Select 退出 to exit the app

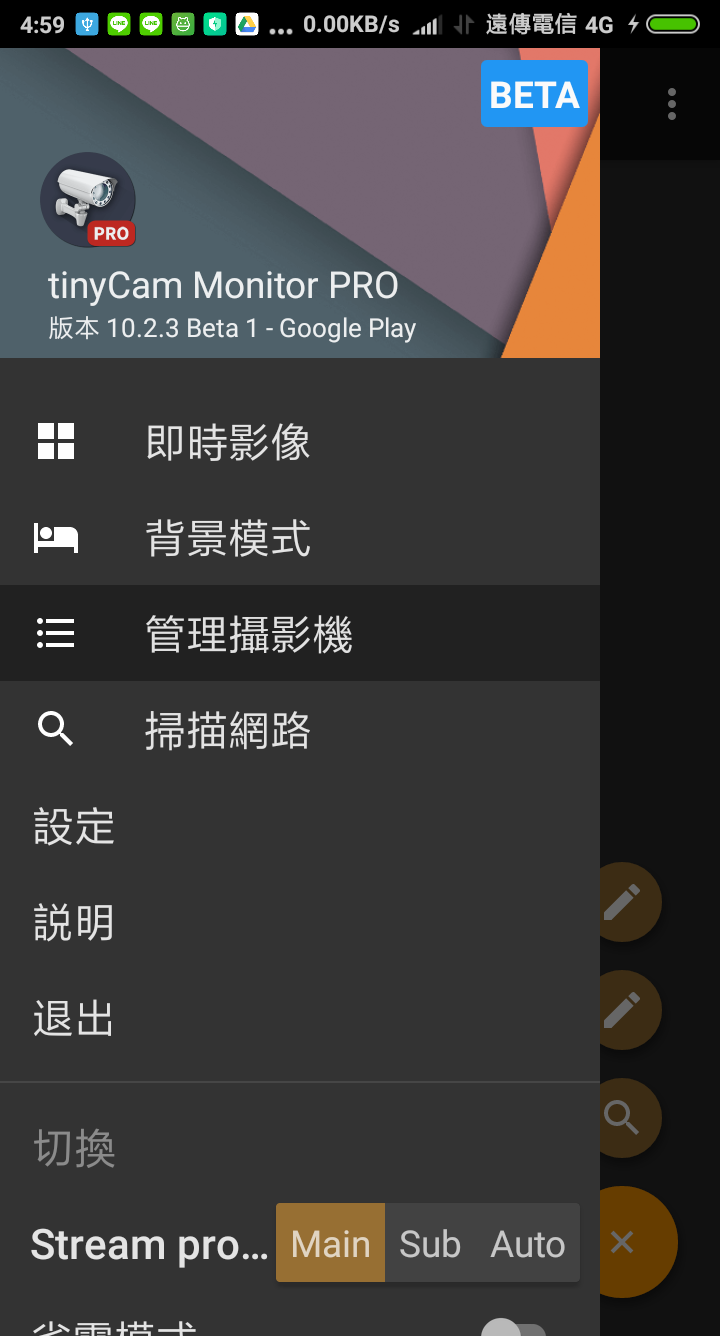(73, 1017)
